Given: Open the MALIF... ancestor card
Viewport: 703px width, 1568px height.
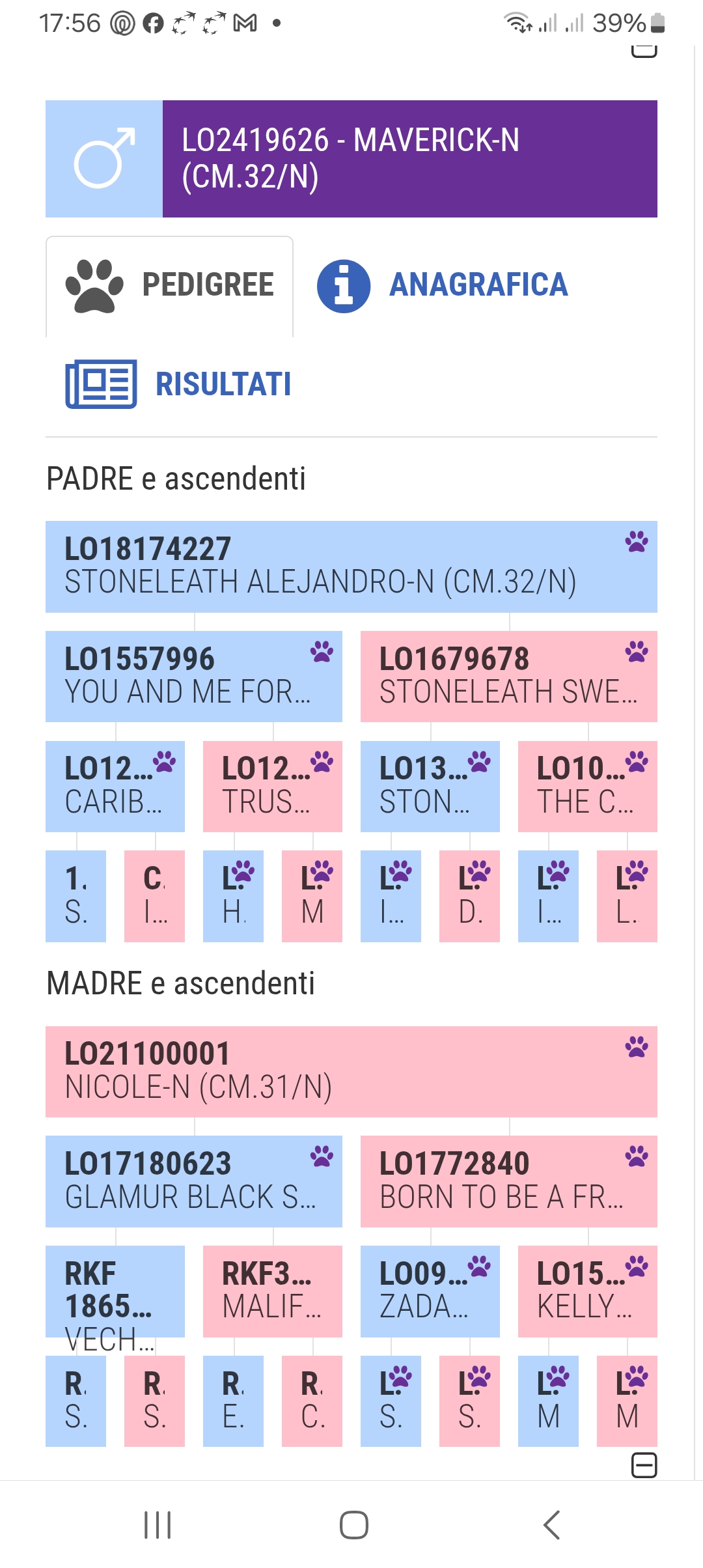Looking at the screenshot, I should click(272, 1291).
